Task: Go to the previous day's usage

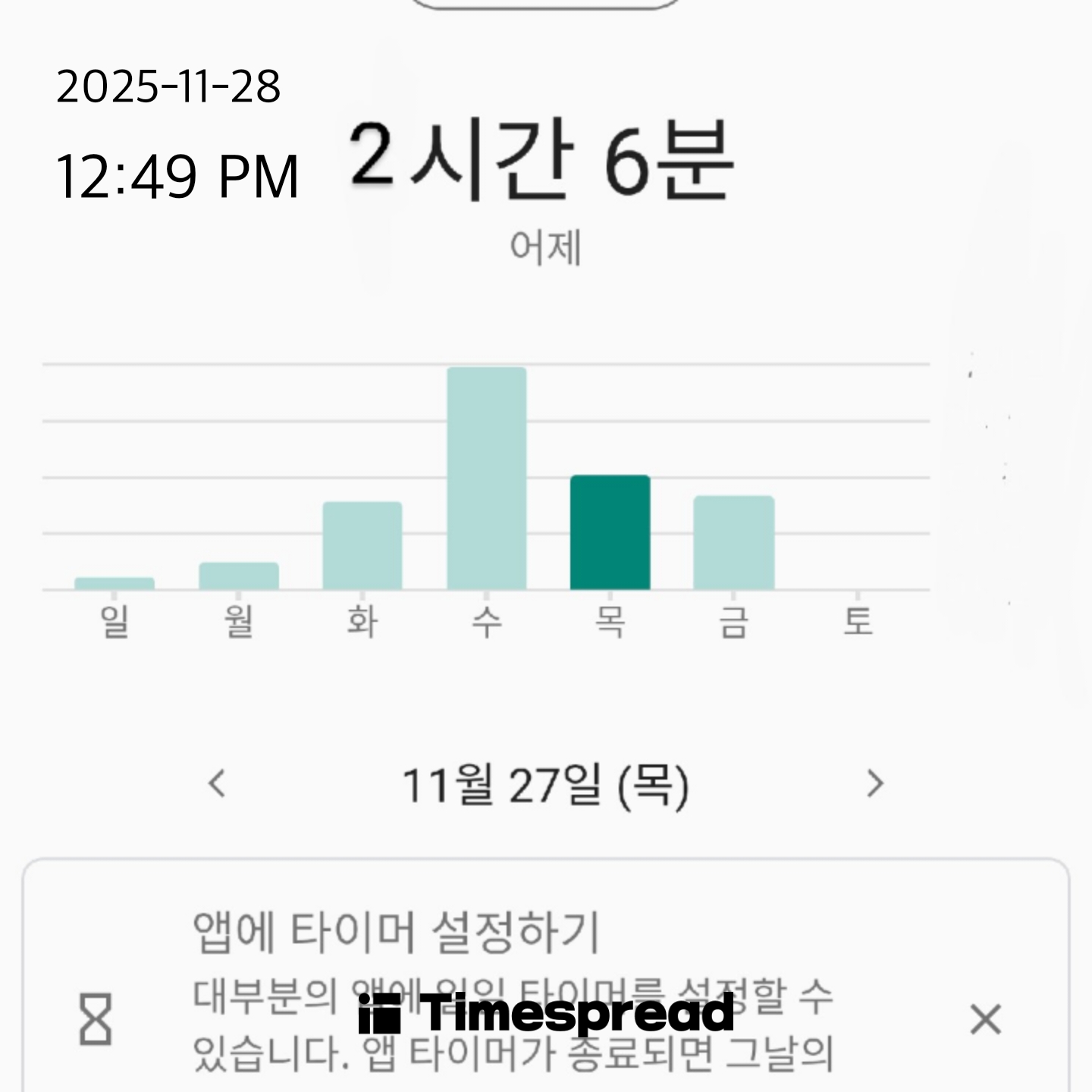Action: pos(218,783)
